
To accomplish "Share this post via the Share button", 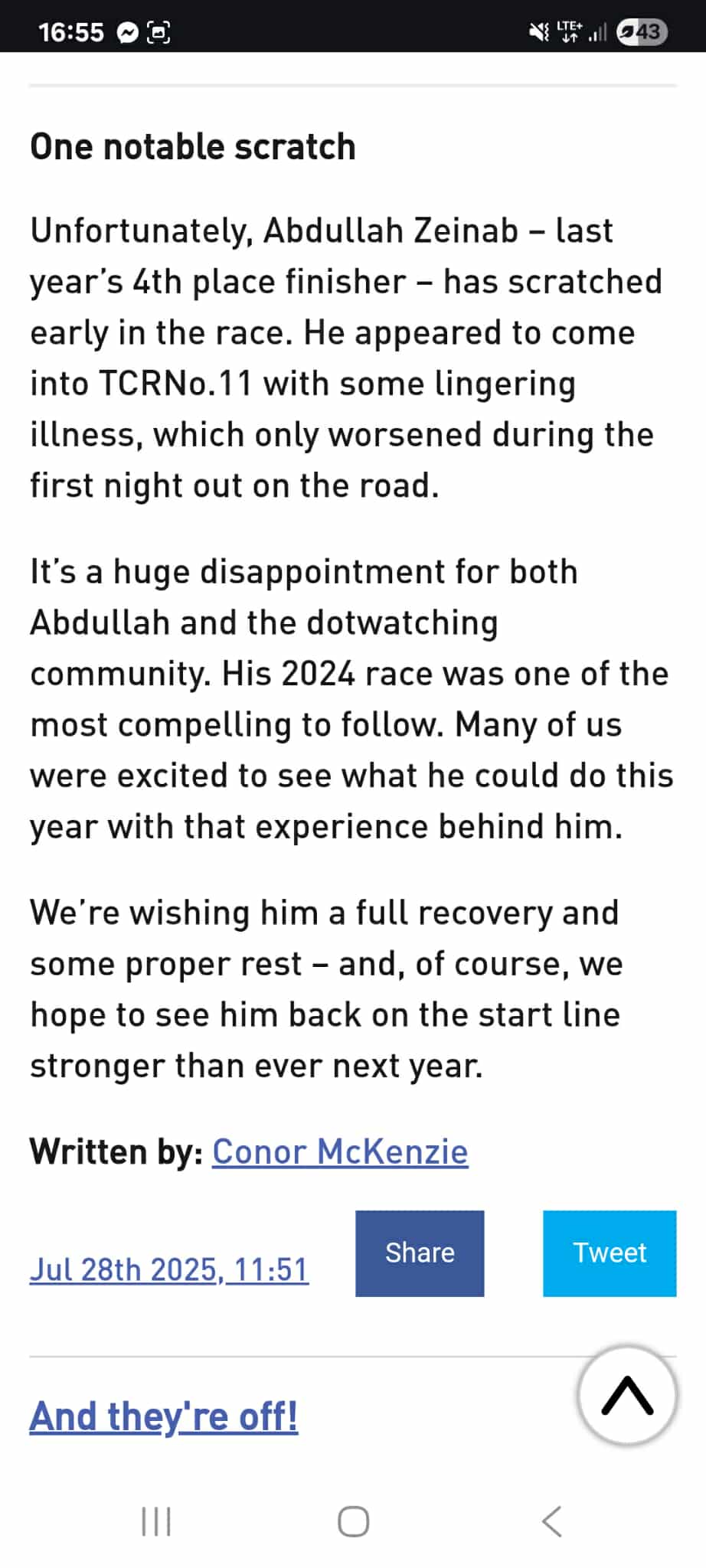I will coord(420,1253).
